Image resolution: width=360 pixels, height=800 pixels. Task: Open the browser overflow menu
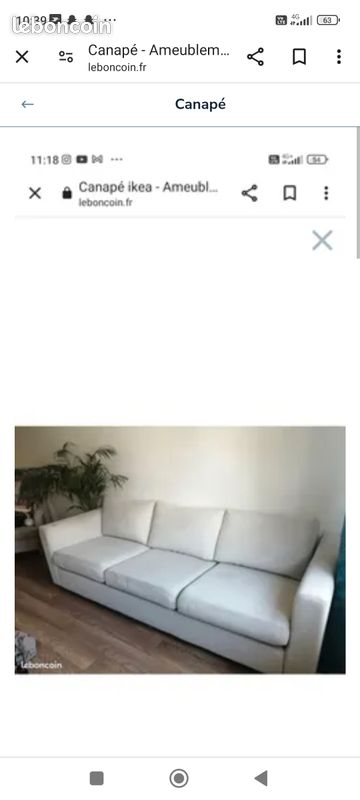[x=339, y=57]
